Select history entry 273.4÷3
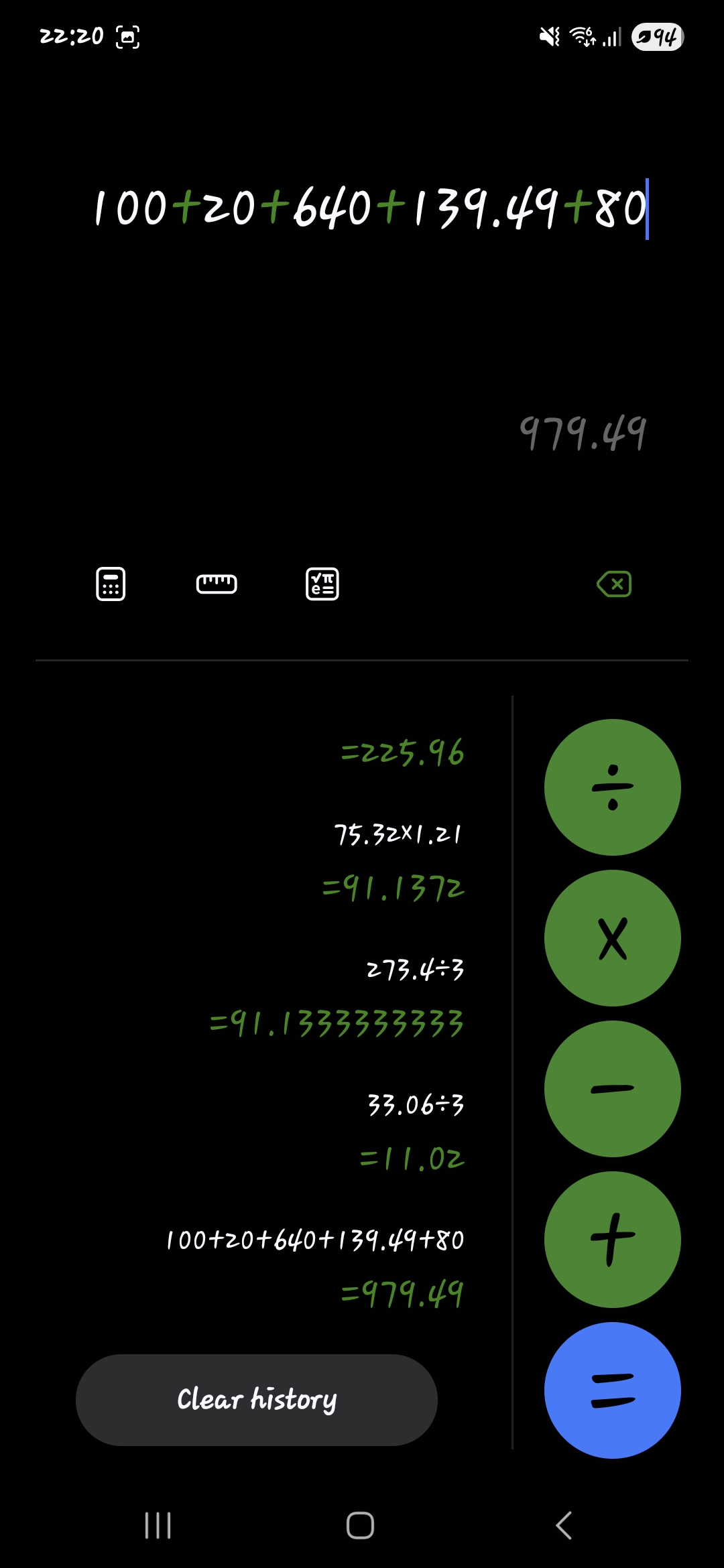This screenshot has width=724, height=1568. coord(415,970)
